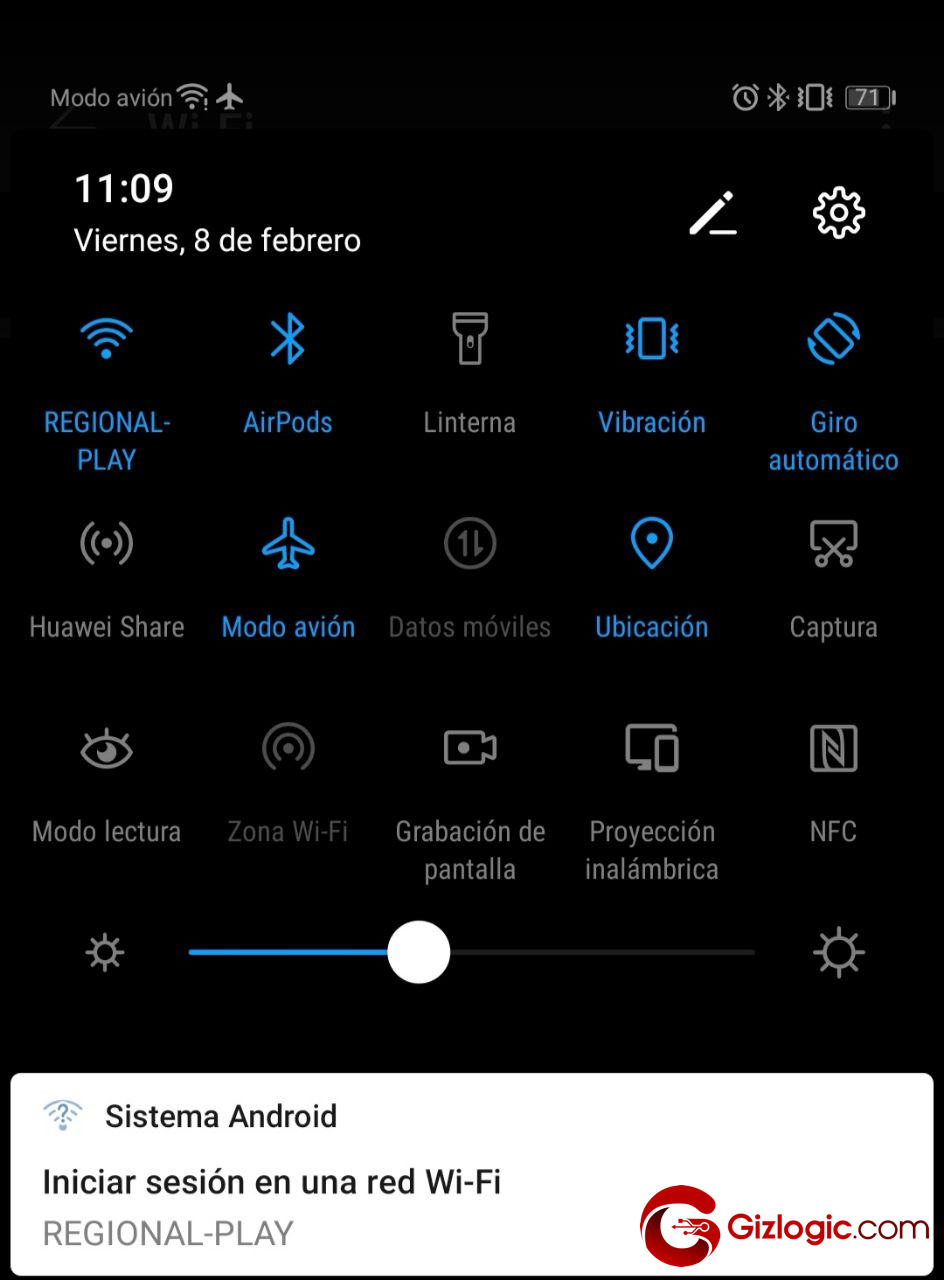Open the quick settings edit pencil
944x1280 pixels.
coord(713,213)
